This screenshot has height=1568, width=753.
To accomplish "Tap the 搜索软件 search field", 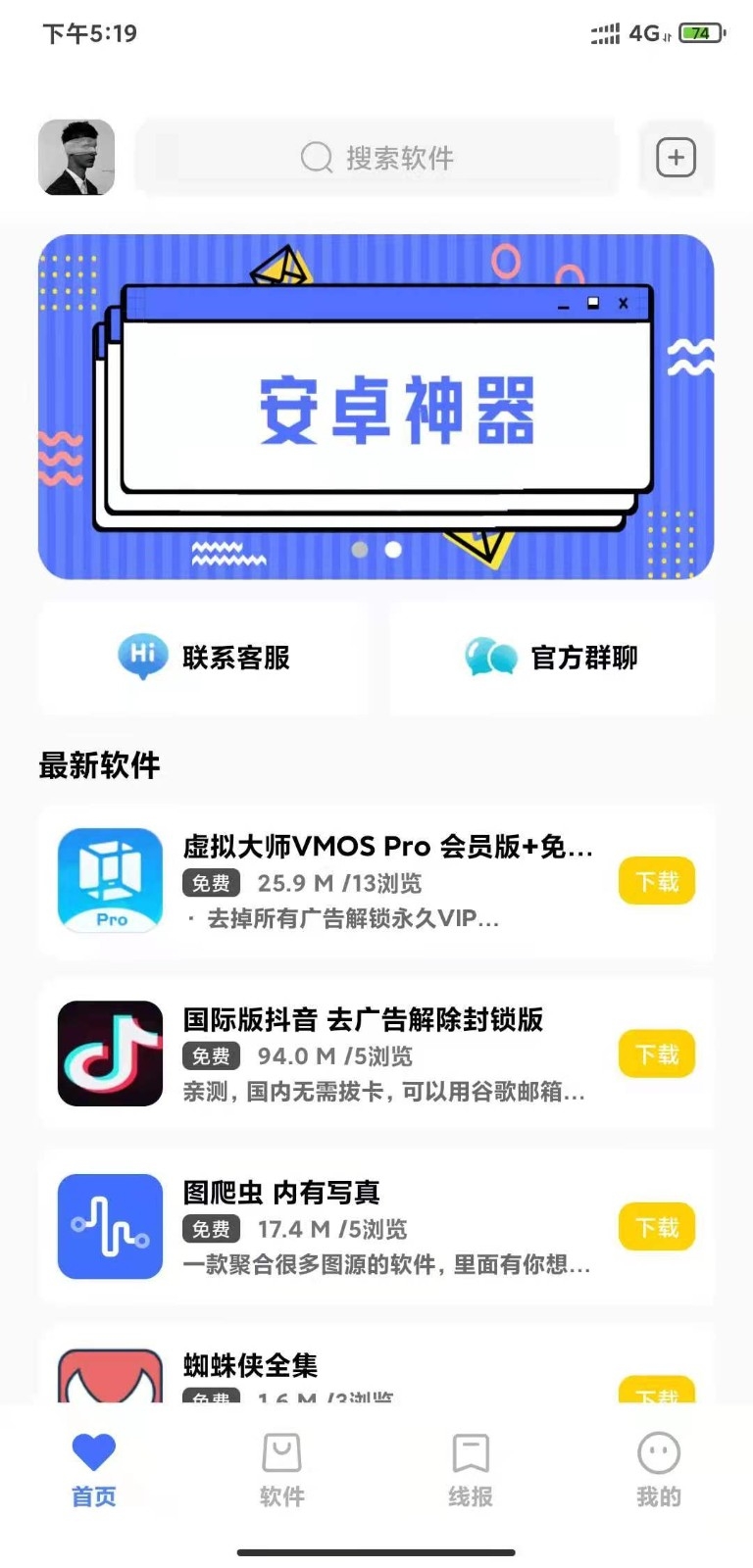I will coord(376,157).
